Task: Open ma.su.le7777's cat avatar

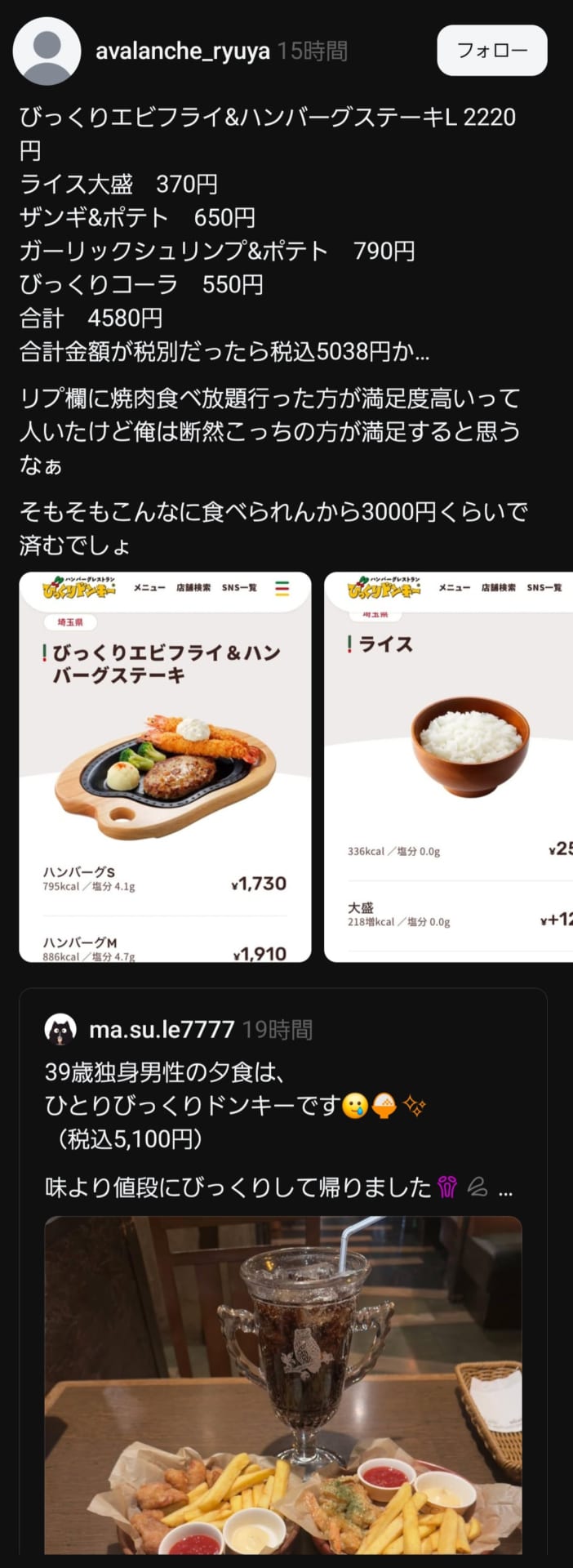Action: tap(61, 1029)
